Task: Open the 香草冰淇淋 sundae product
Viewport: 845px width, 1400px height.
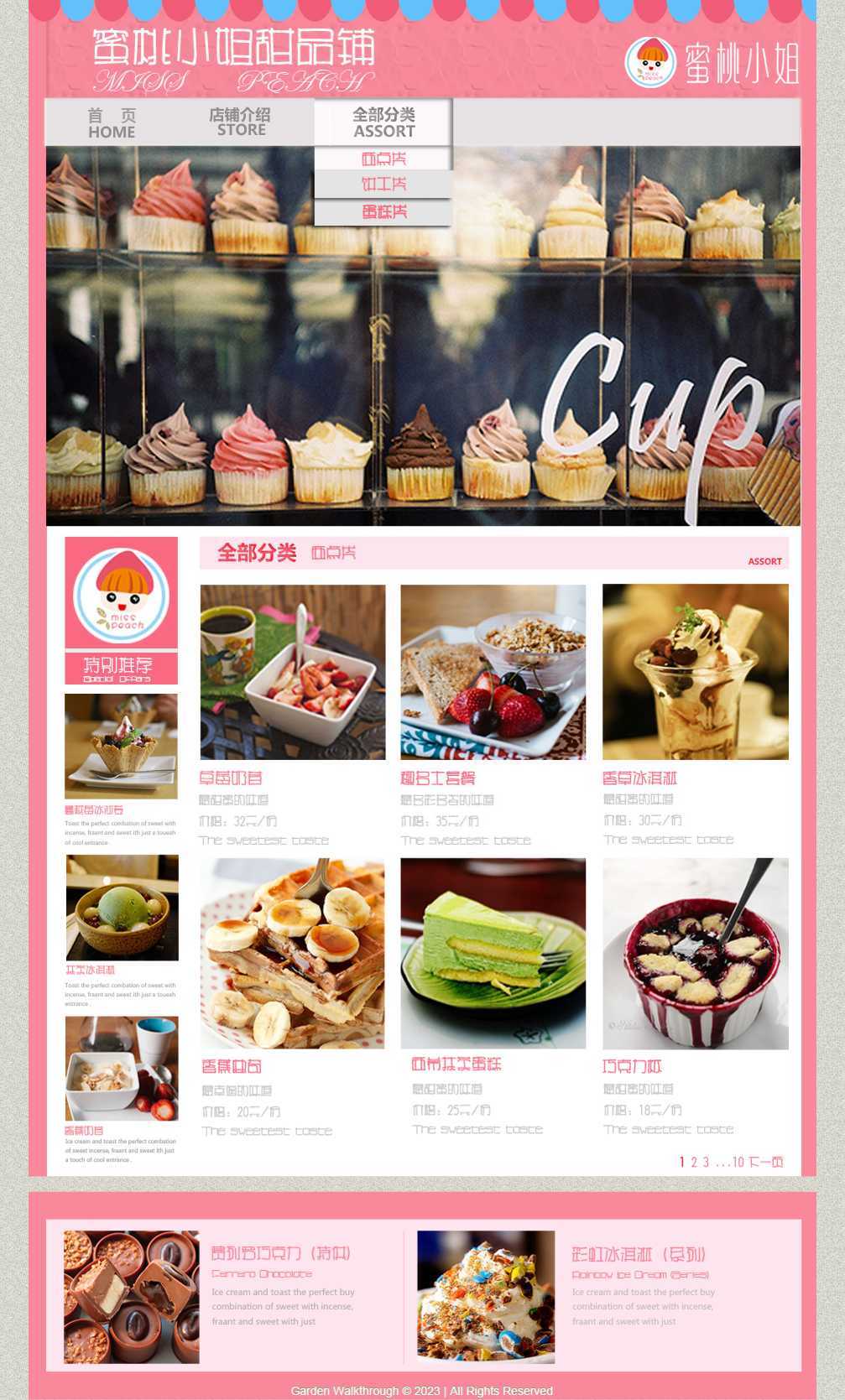Action: 695,672
